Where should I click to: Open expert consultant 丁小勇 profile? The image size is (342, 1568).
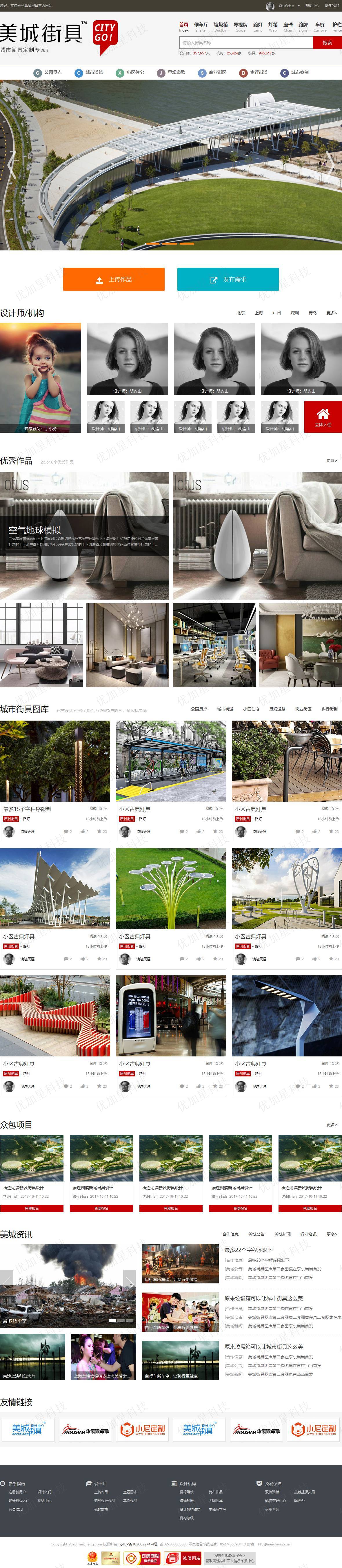tap(40, 378)
